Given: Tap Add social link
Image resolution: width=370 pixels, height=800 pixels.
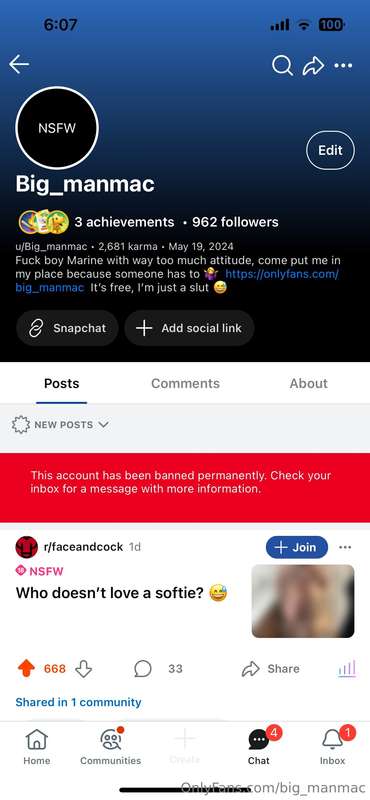Looking at the screenshot, I should pyautogui.click(x=189, y=328).
